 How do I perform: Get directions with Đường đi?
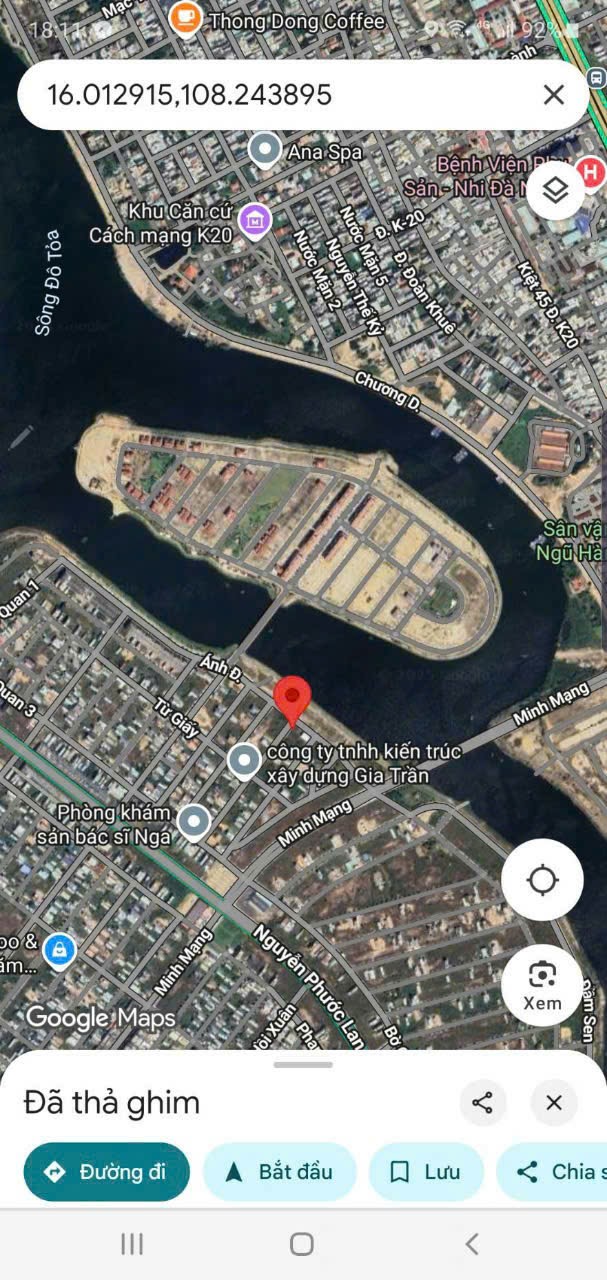[x=106, y=1172]
